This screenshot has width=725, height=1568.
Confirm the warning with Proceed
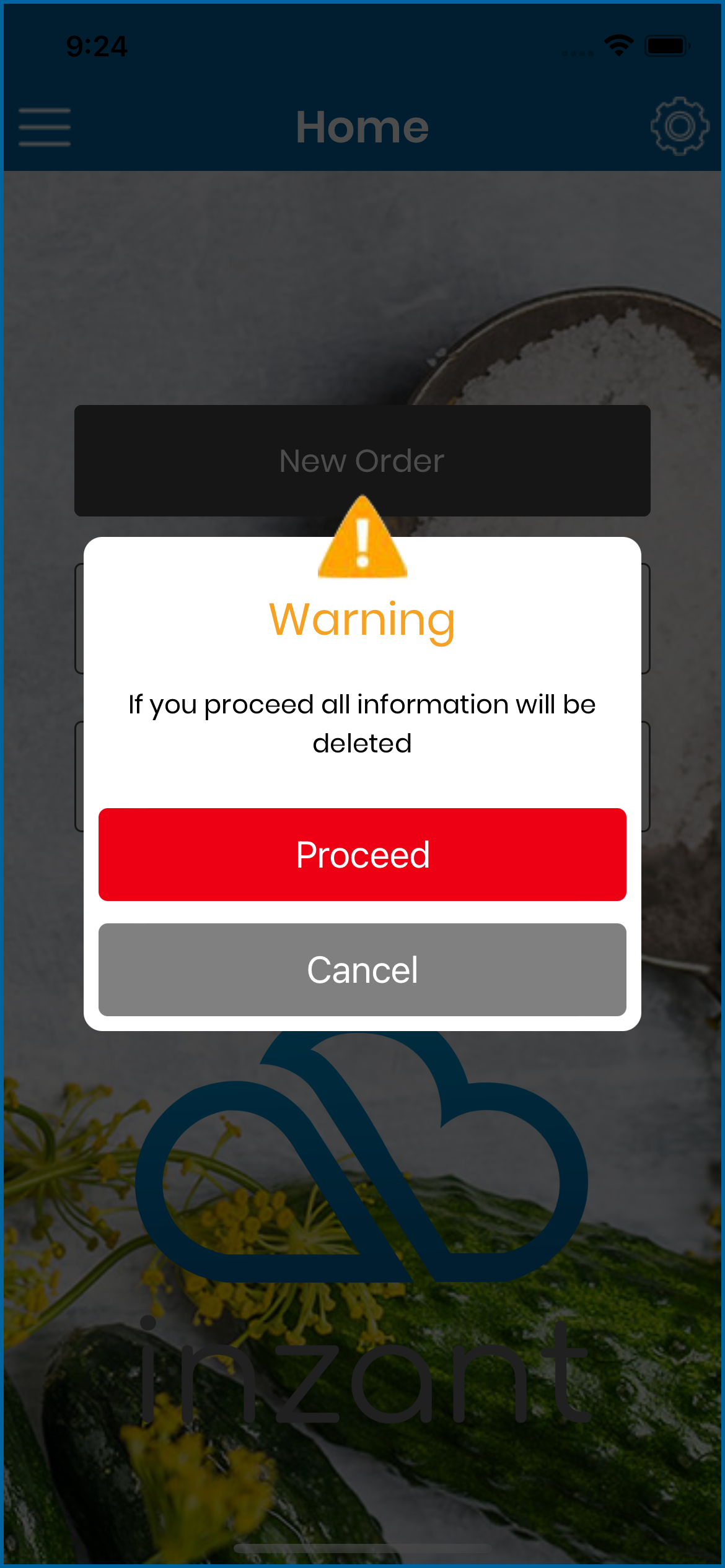point(362,855)
